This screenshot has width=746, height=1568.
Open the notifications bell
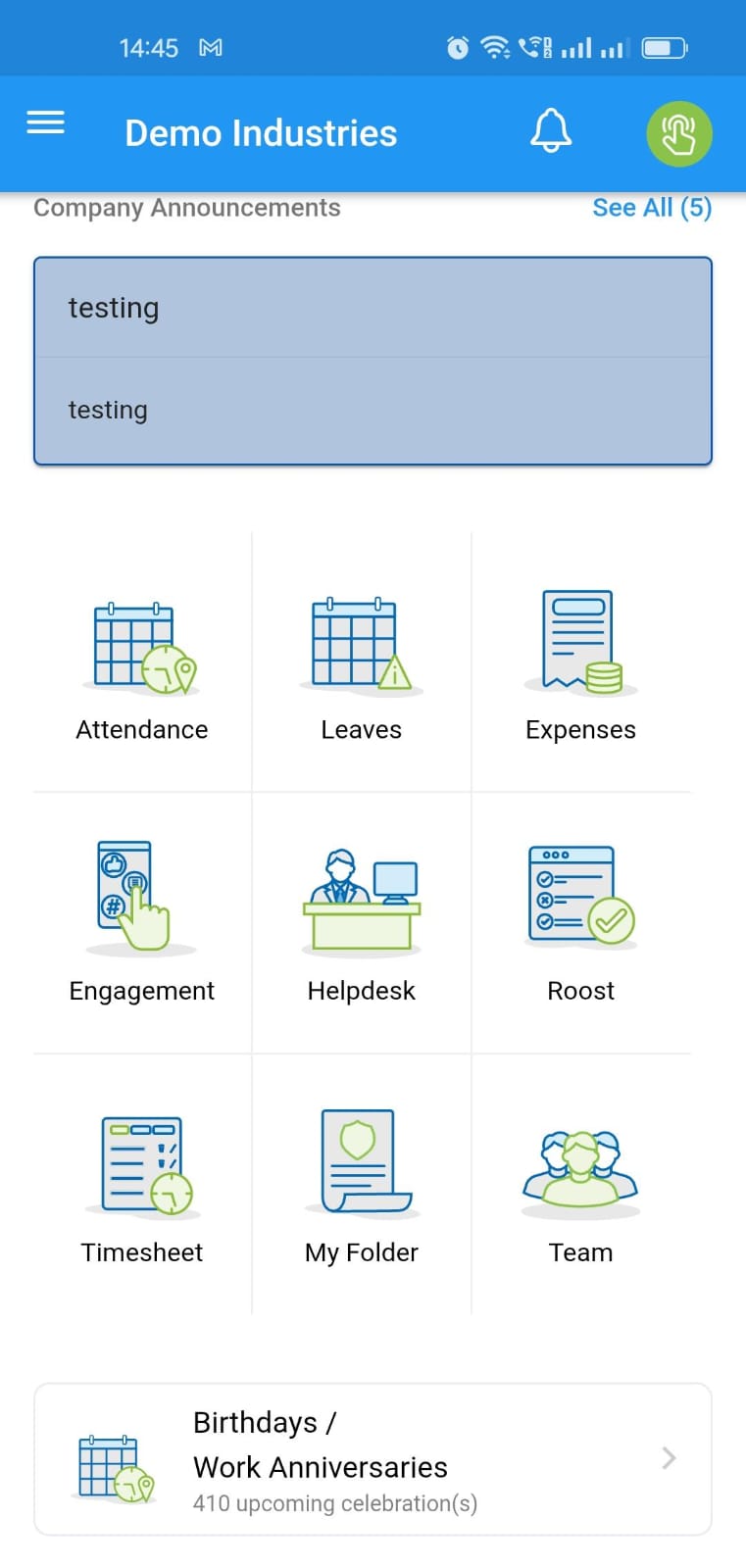[x=550, y=131]
